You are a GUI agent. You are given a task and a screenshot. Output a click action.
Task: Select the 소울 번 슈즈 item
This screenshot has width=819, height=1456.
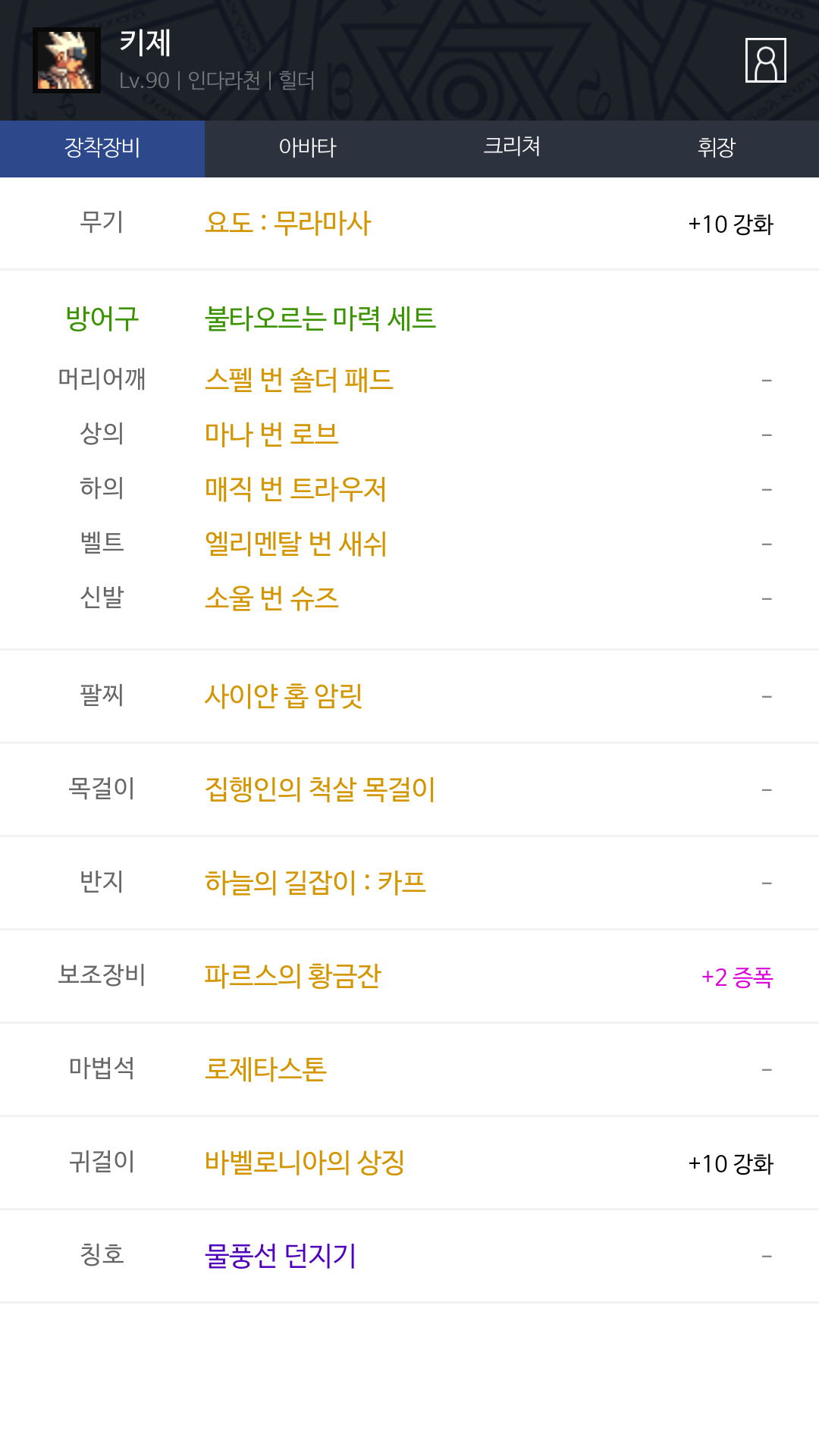(271, 598)
